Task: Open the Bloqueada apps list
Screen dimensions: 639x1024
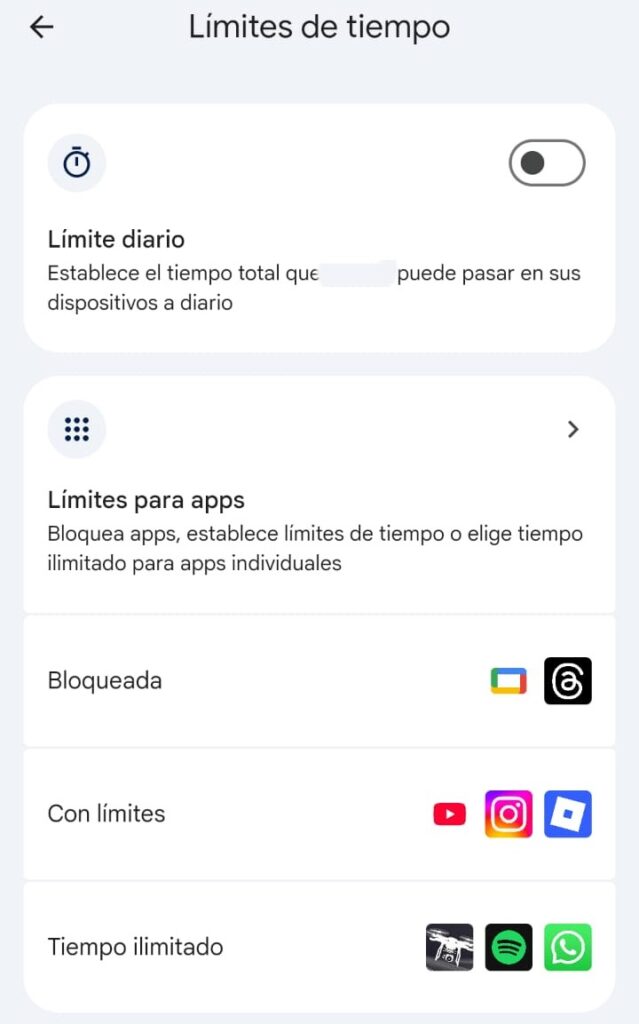Action: point(319,680)
